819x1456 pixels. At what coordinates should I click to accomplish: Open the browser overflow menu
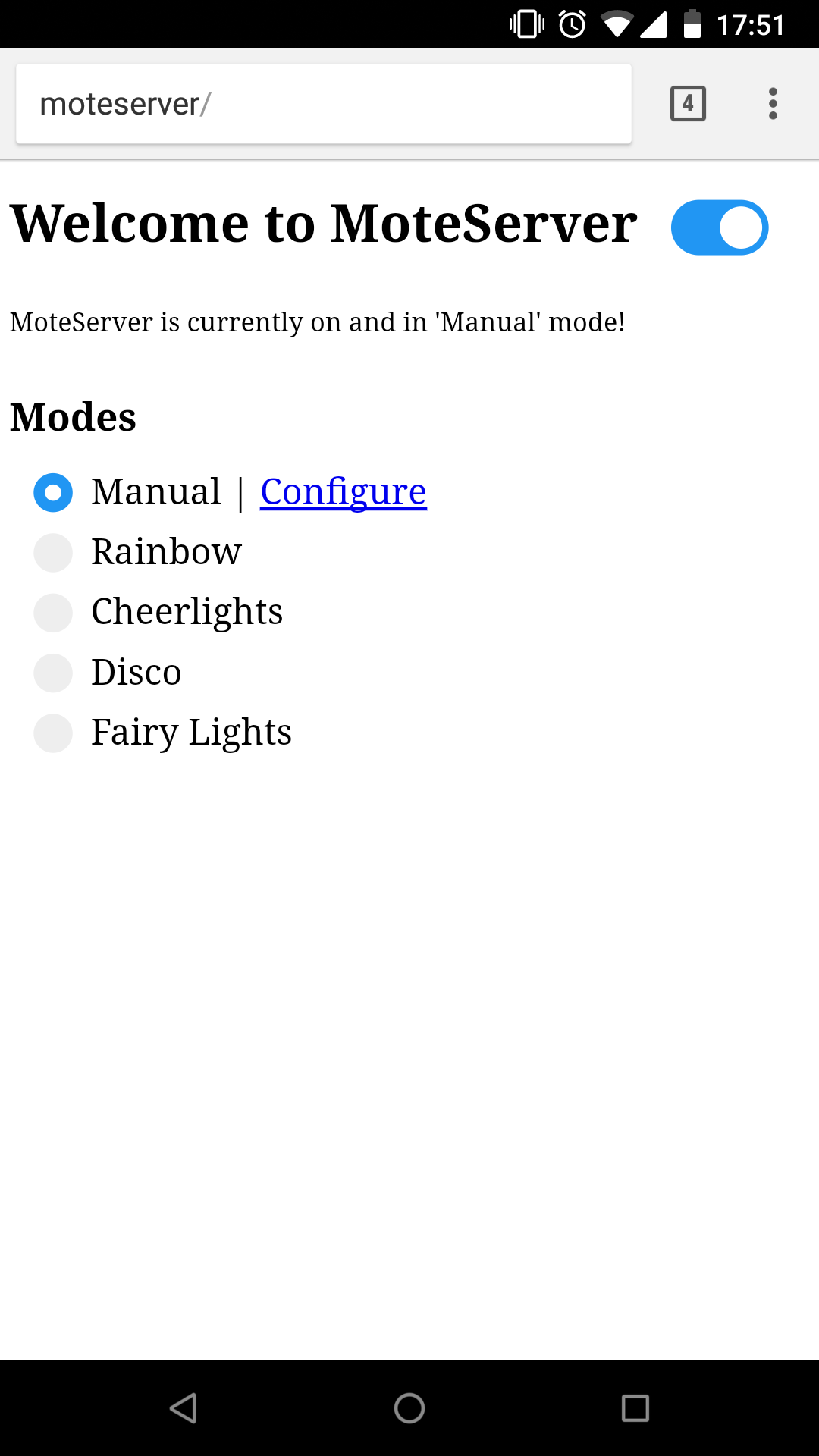click(773, 104)
